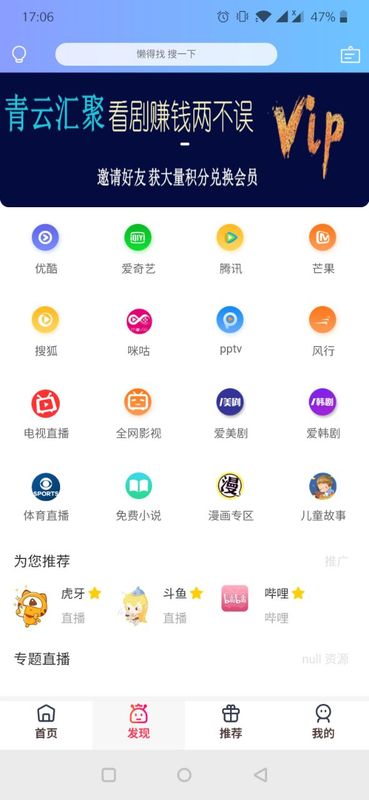Open 搜狐 video

(x=46, y=332)
